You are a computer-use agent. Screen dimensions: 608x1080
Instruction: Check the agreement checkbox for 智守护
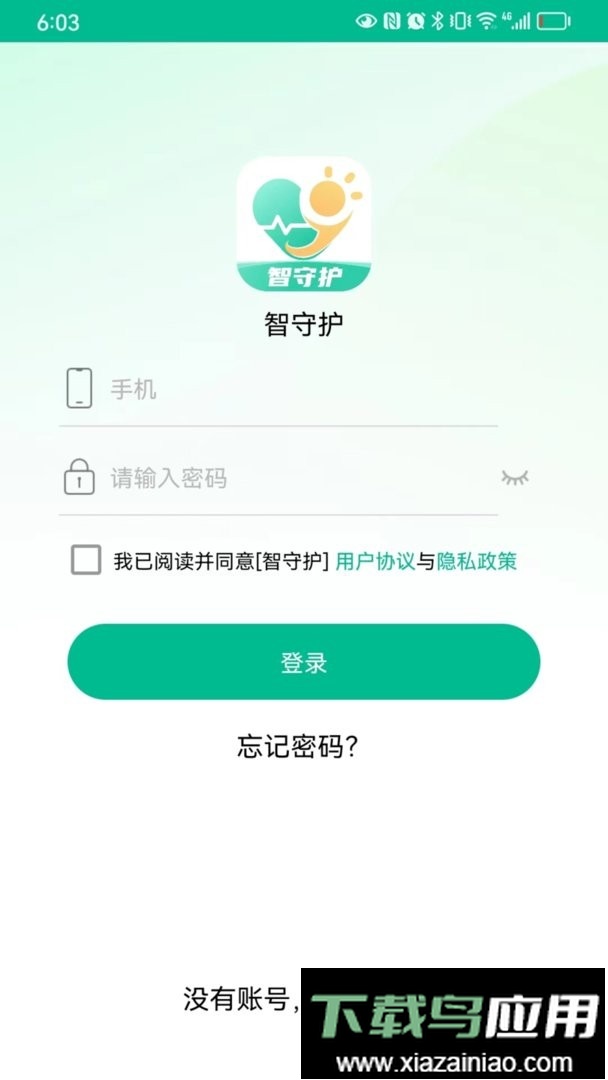[86, 560]
